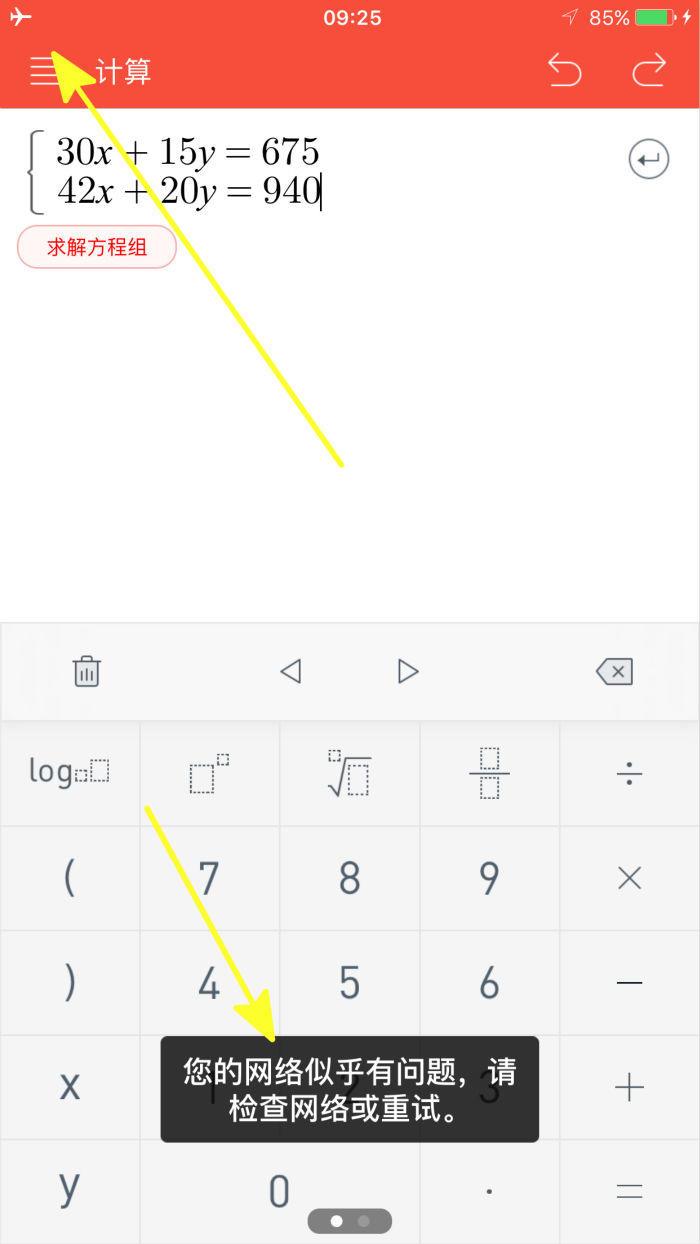Image resolution: width=700 pixels, height=1244 pixels.
Task: Open the hamburger drawer menu
Action: click(x=47, y=71)
